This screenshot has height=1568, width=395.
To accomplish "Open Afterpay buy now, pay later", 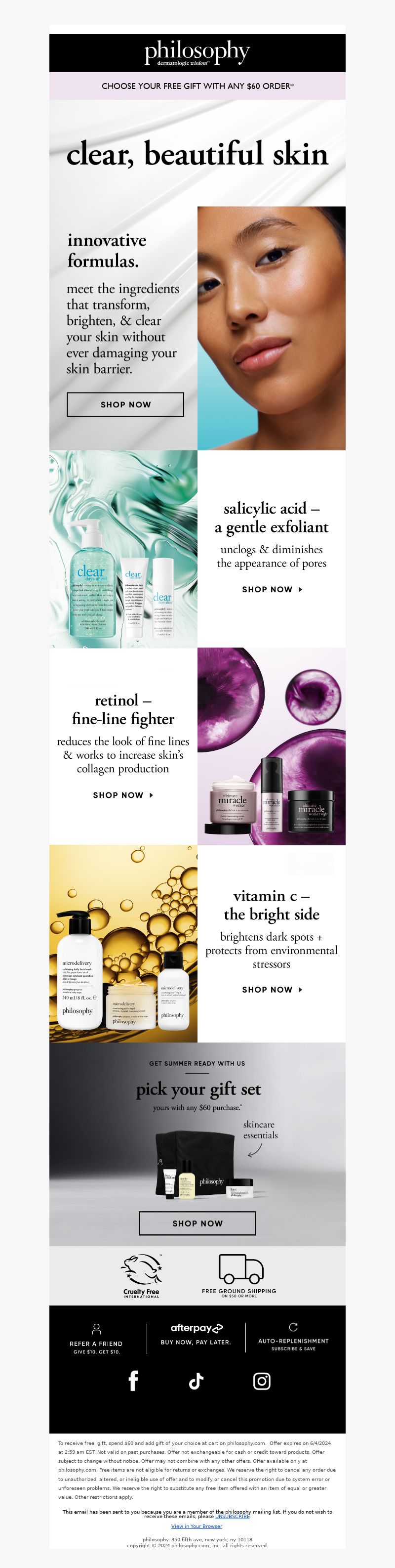I will tap(197, 1334).
